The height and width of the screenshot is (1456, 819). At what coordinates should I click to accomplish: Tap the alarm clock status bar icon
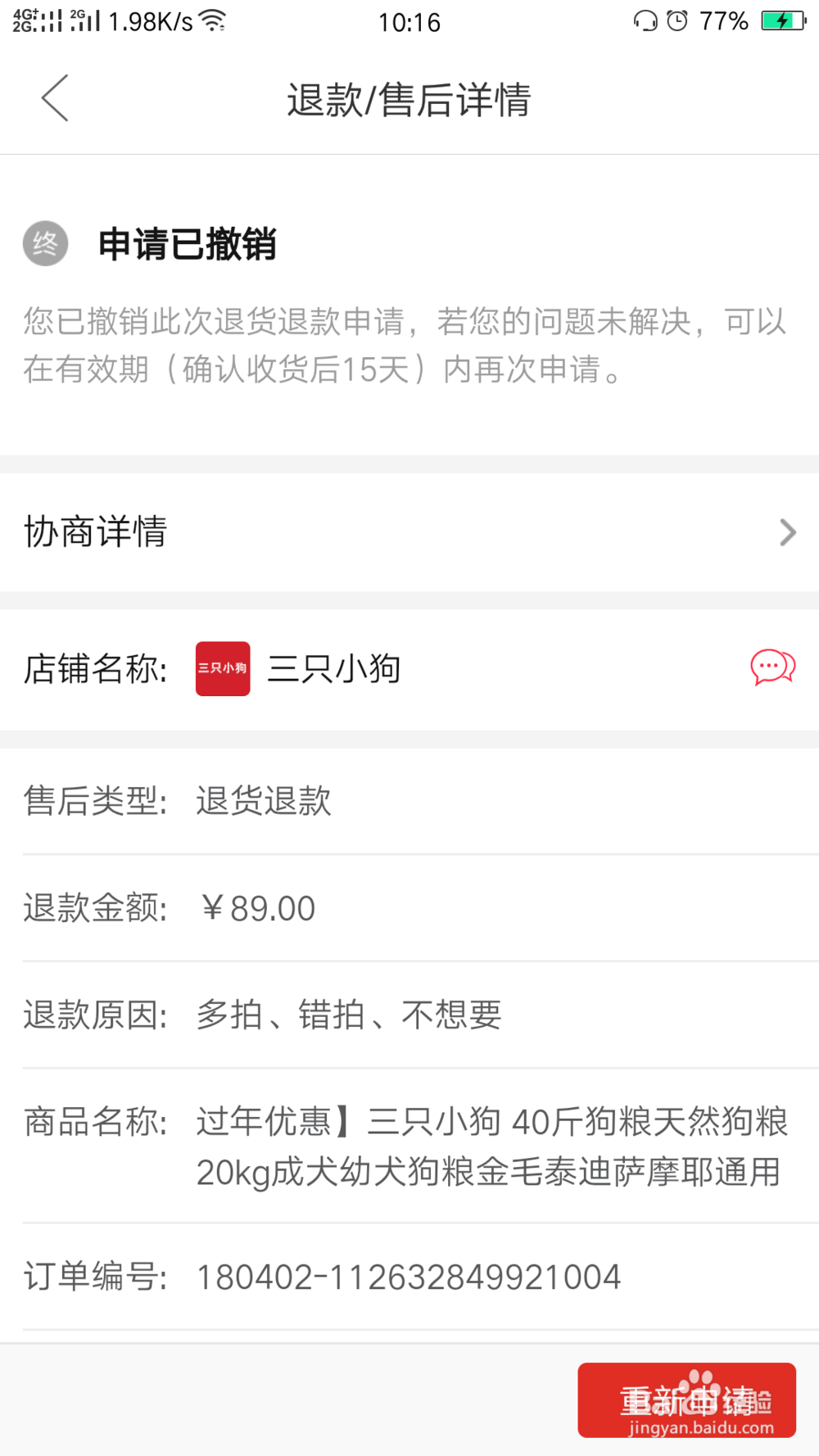coord(677,21)
